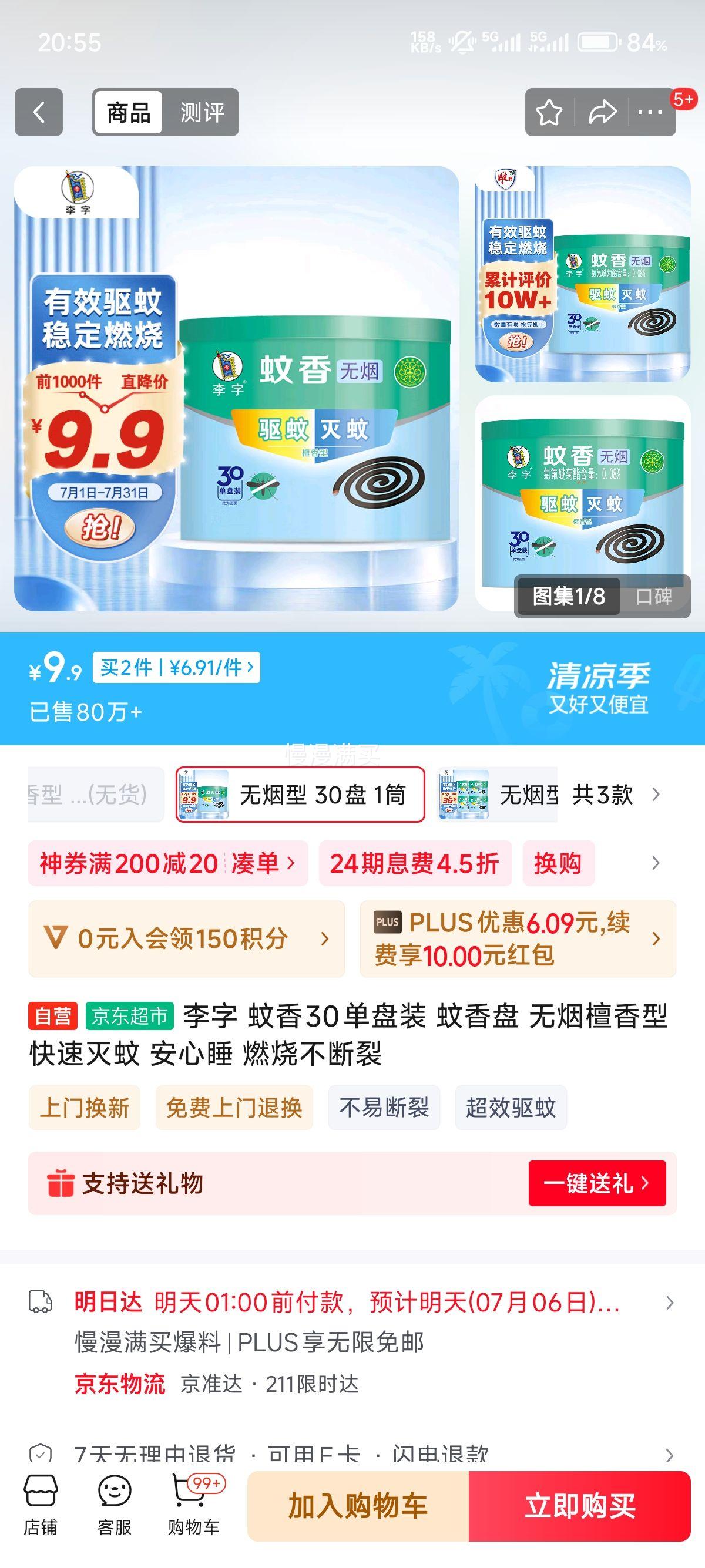Tap 加入购物车 to add to cart
Screen dimensions: 705x1568
(x=358, y=1506)
